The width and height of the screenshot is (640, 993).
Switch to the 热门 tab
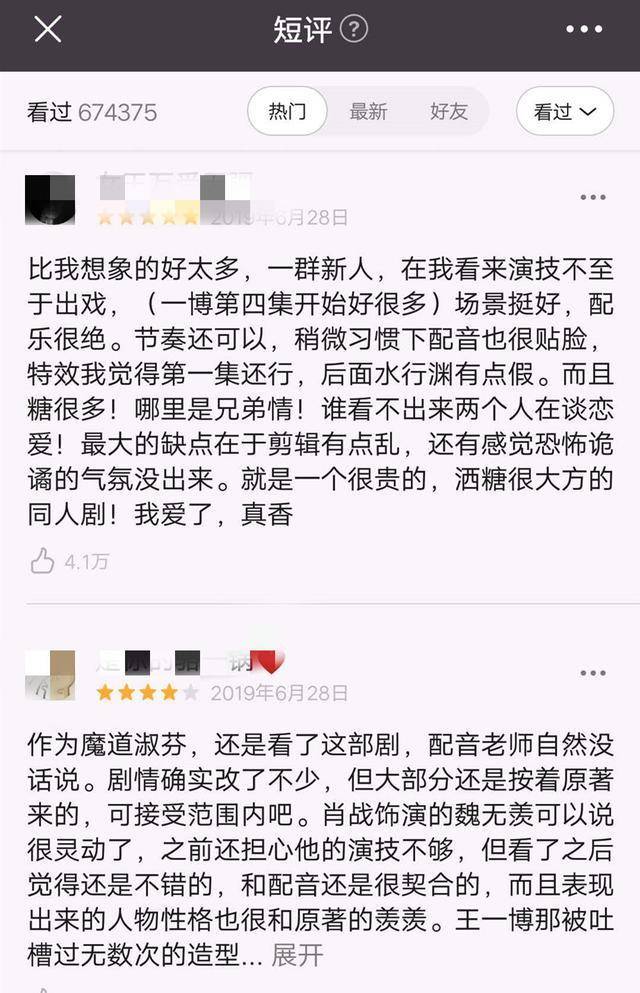click(x=287, y=111)
